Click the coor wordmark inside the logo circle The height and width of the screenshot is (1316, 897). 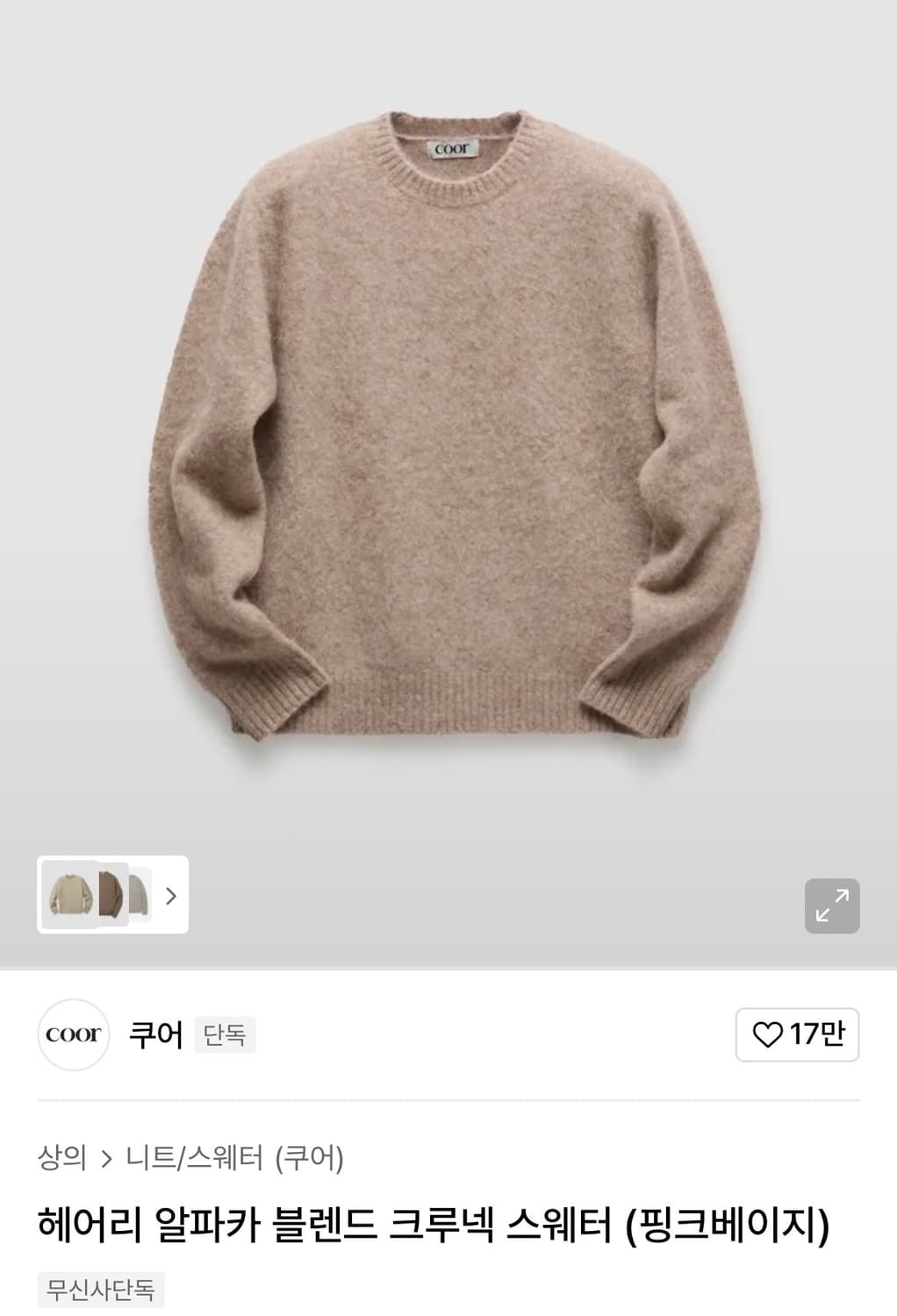coord(73,1035)
